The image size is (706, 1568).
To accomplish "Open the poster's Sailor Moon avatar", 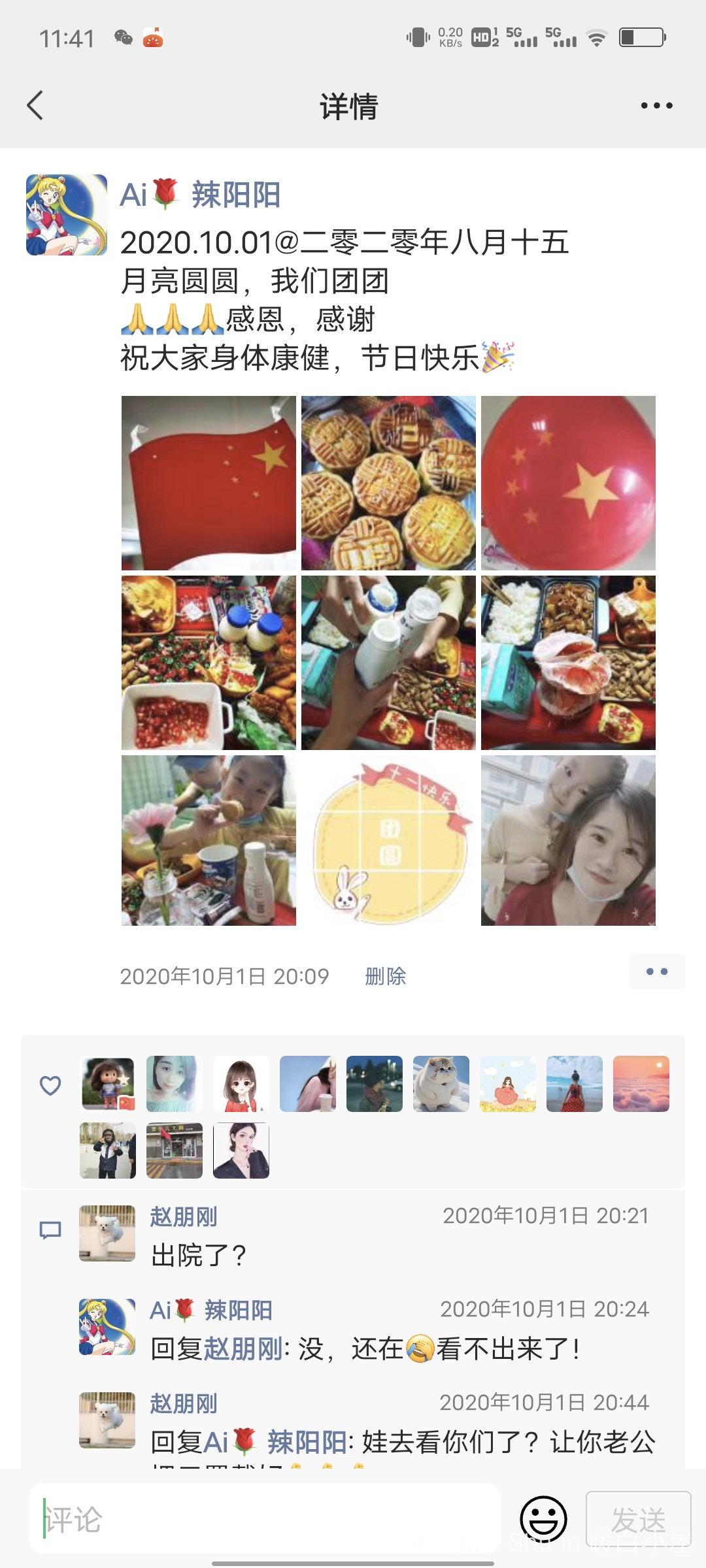I will point(67,215).
